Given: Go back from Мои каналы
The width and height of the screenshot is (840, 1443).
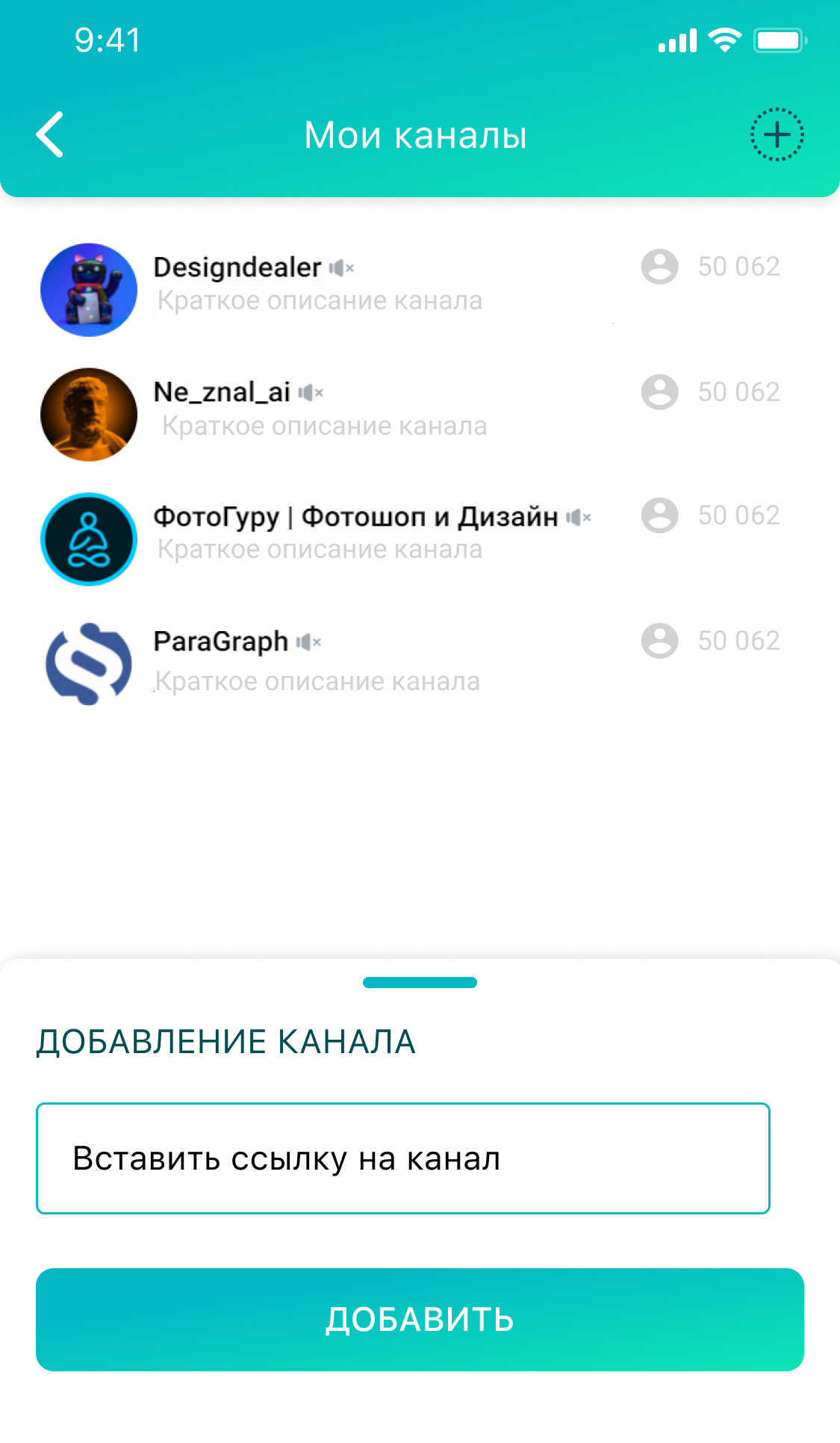Looking at the screenshot, I should click(x=51, y=135).
